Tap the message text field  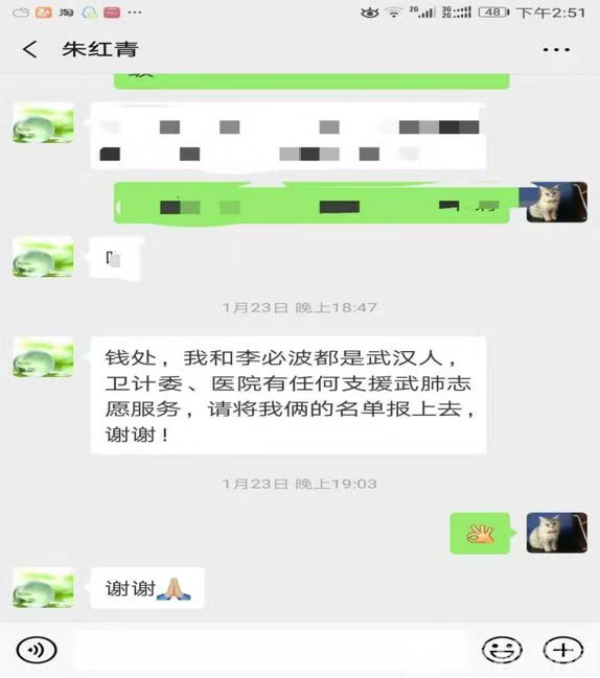point(270,650)
